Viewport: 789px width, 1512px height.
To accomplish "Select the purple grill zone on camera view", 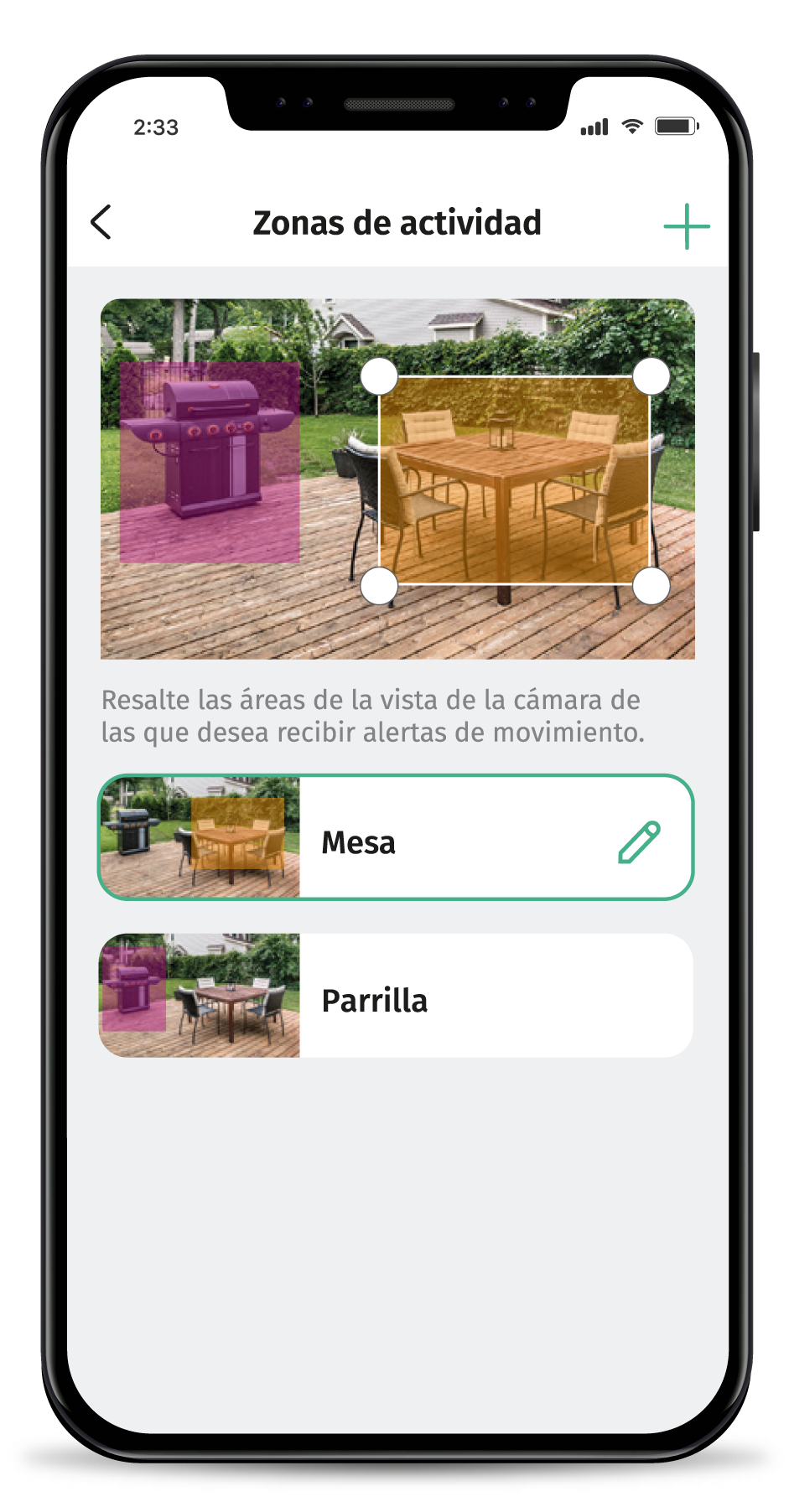I will pyautogui.click(x=210, y=463).
